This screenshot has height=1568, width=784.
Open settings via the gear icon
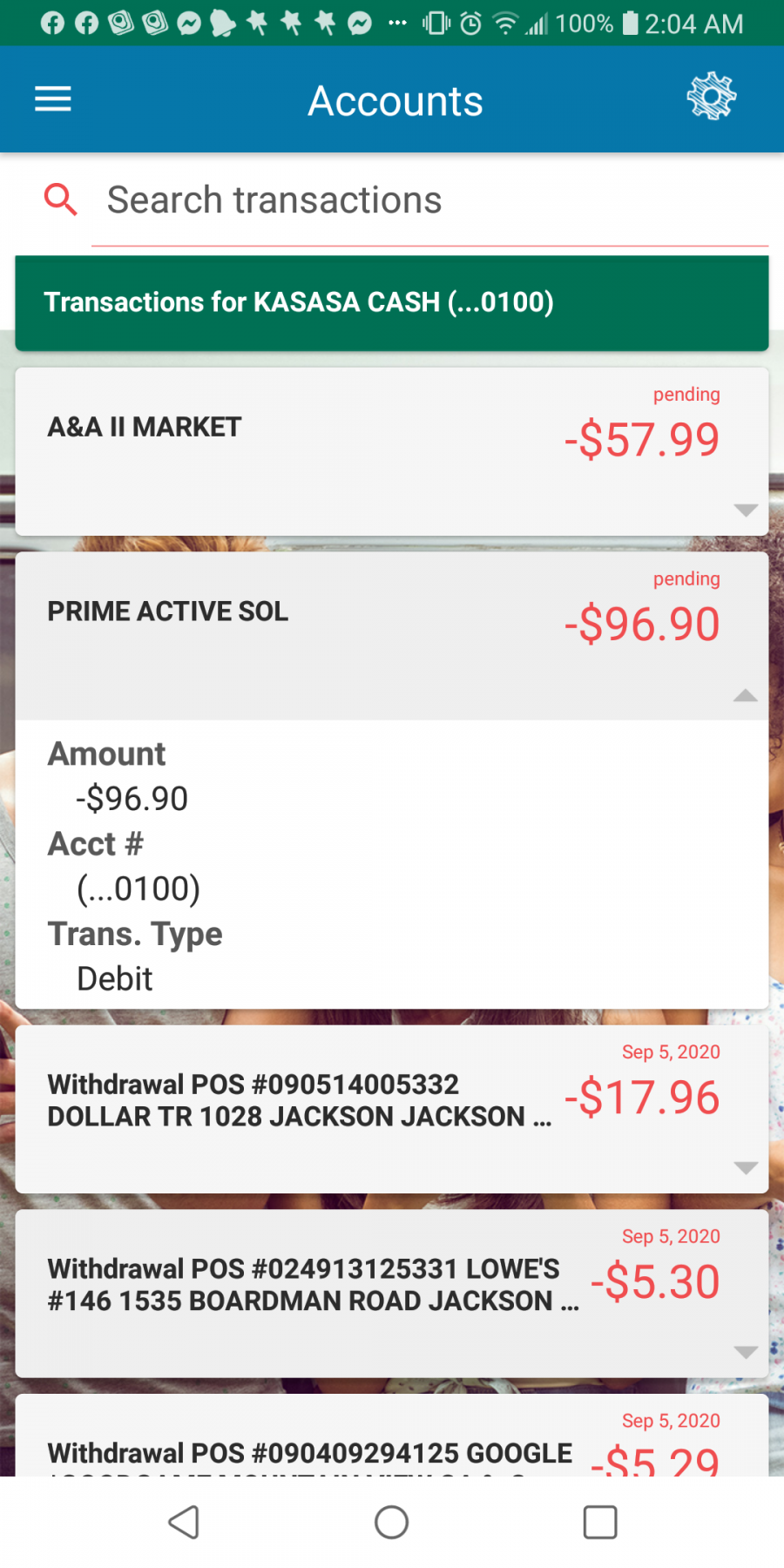pos(711,97)
